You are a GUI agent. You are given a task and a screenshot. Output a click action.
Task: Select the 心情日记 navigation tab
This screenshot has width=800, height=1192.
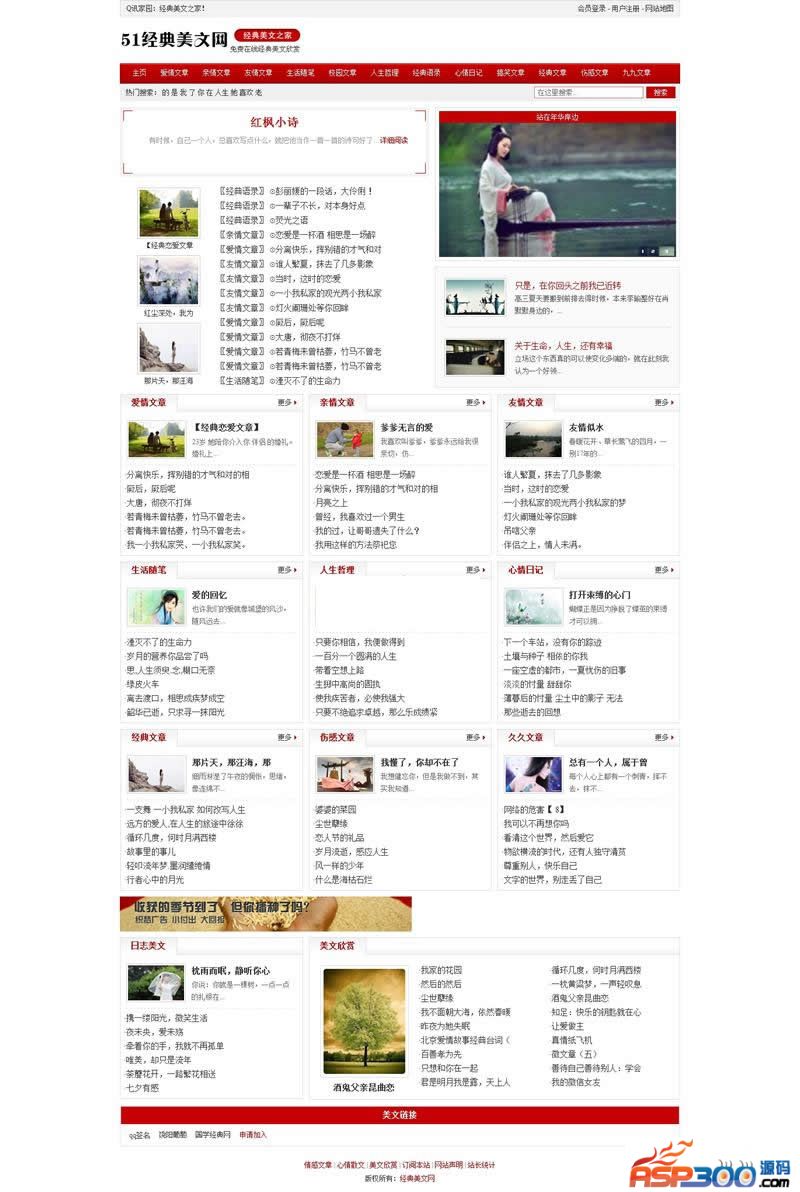[468, 73]
